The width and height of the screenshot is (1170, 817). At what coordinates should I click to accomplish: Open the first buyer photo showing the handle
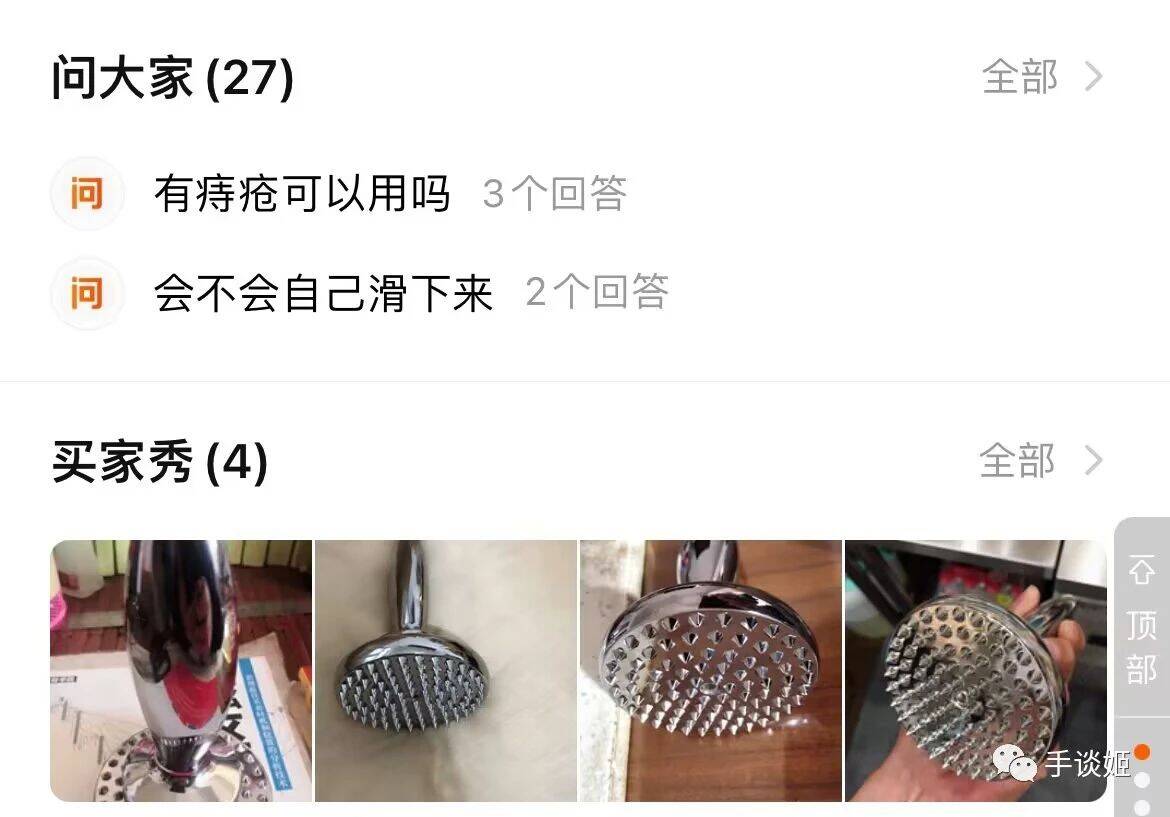181,670
